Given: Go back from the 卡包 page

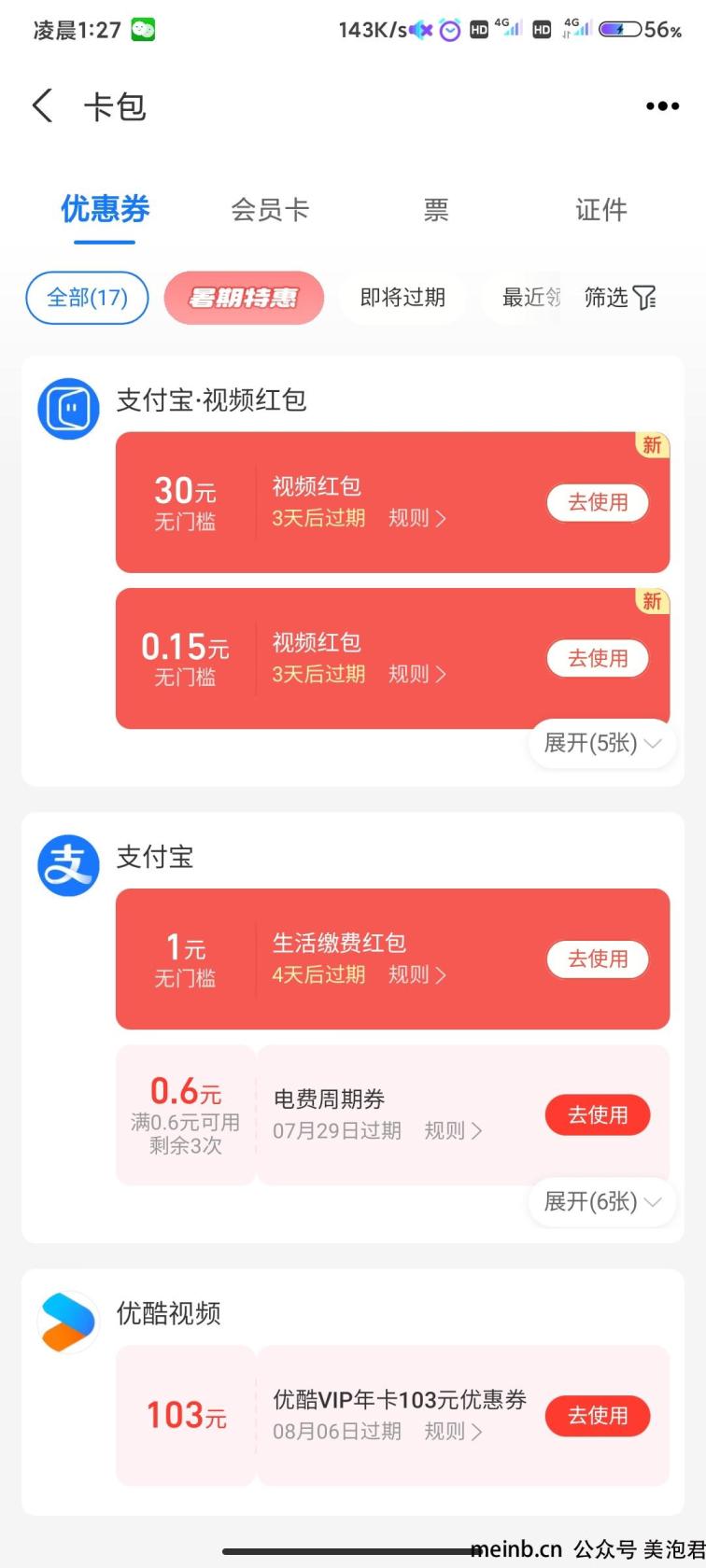Looking at the screenshot, I should [x=43, y=105].
